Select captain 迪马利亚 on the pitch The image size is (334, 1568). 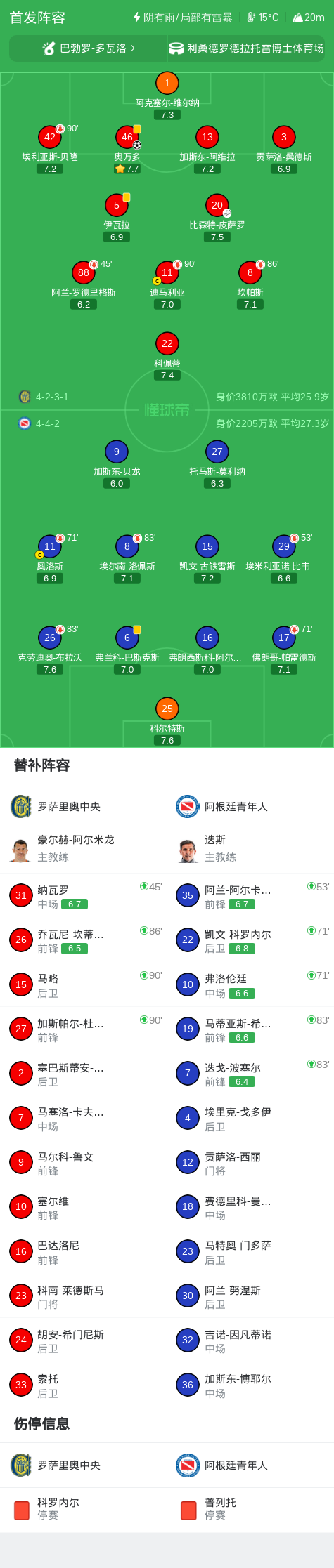167,285
